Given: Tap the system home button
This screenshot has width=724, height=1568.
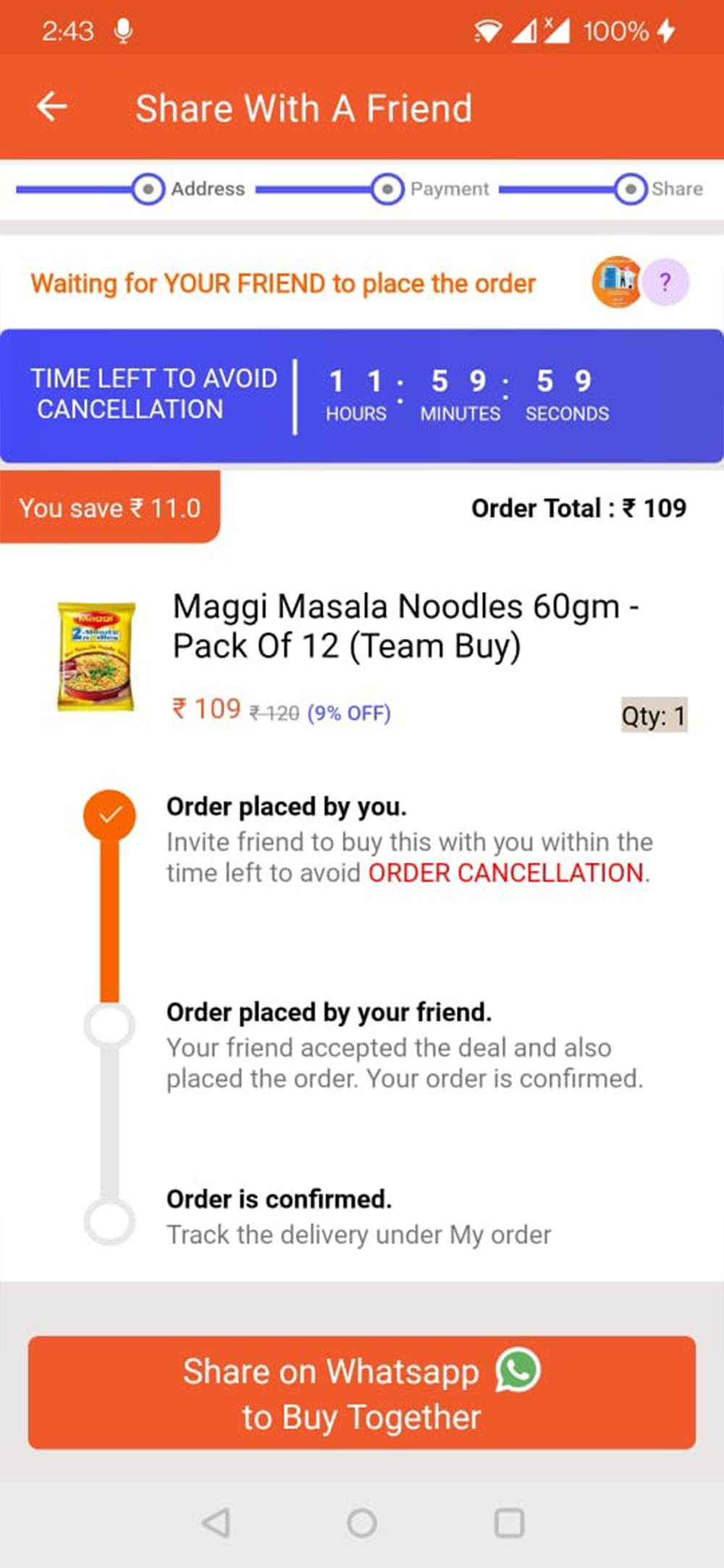Looking at the screenshot, I should [x=362, y=1522].
